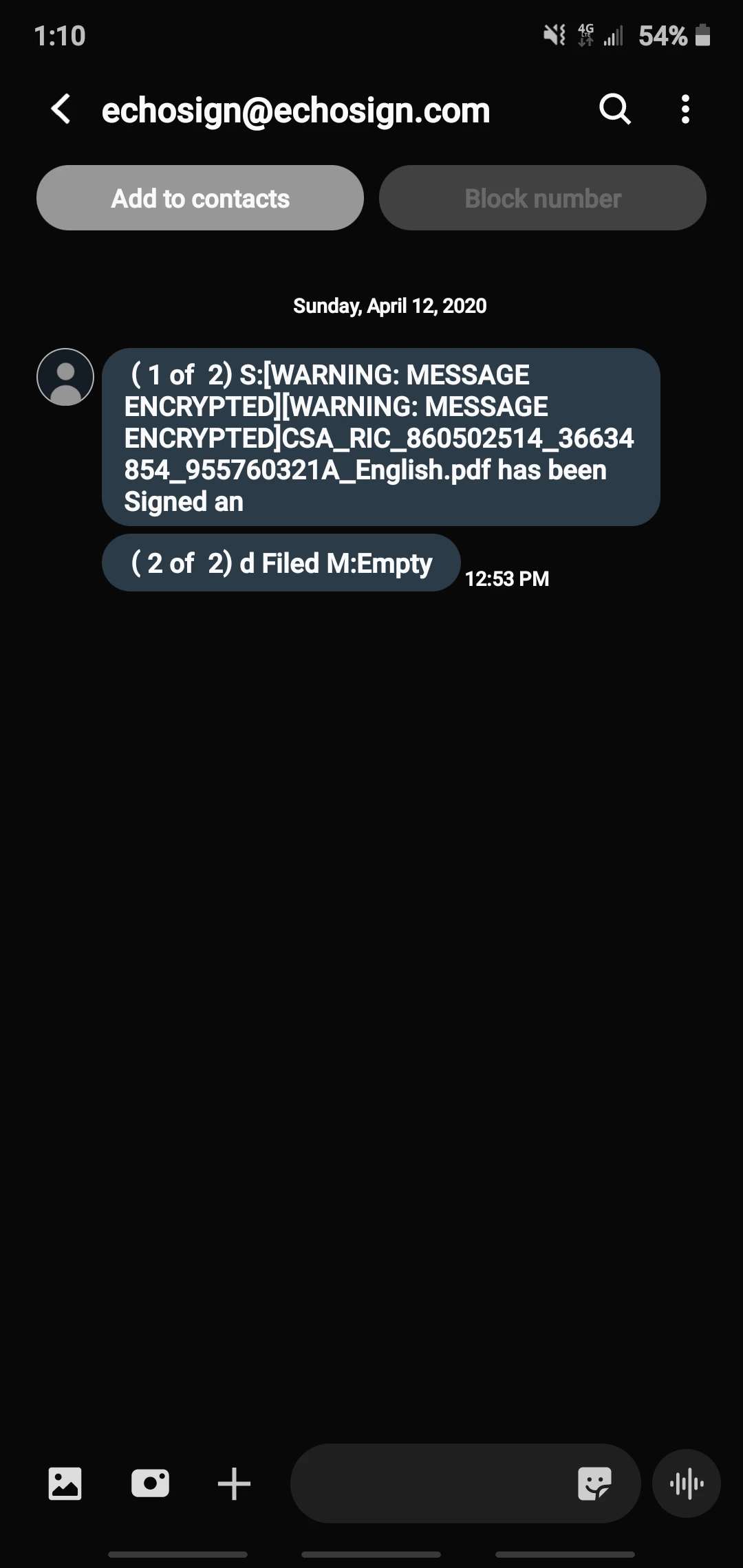The image size is (743, 1568).
Task: Tap the Block number button
Action: pyautogui.click(x=542, y=198)
